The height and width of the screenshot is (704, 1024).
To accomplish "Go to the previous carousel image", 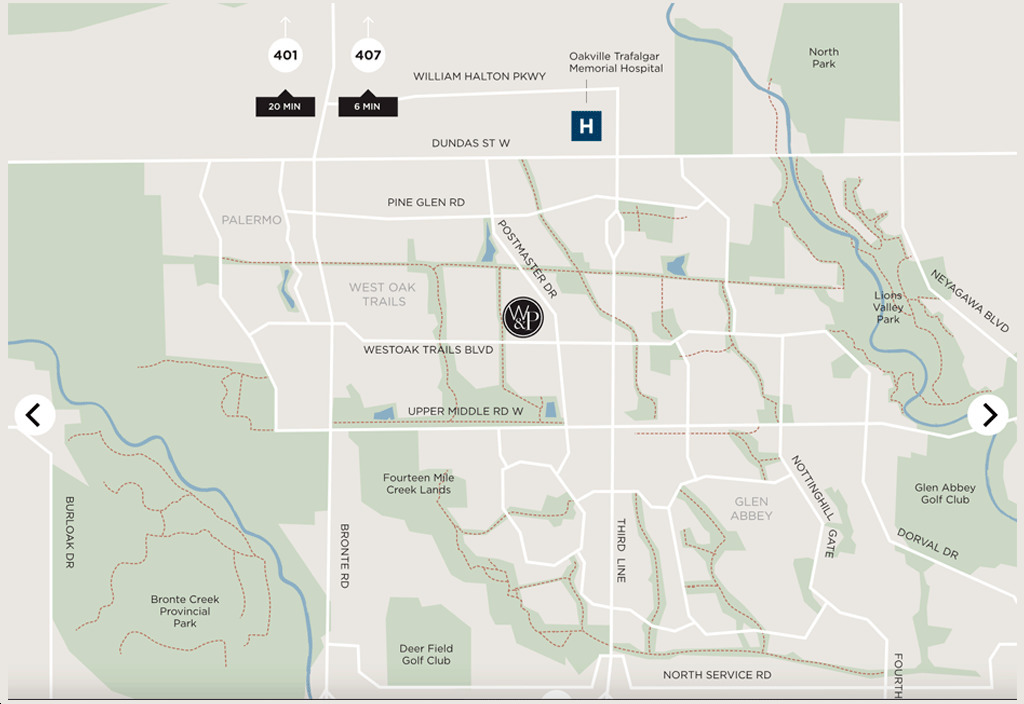I will [x=35, y=414].
